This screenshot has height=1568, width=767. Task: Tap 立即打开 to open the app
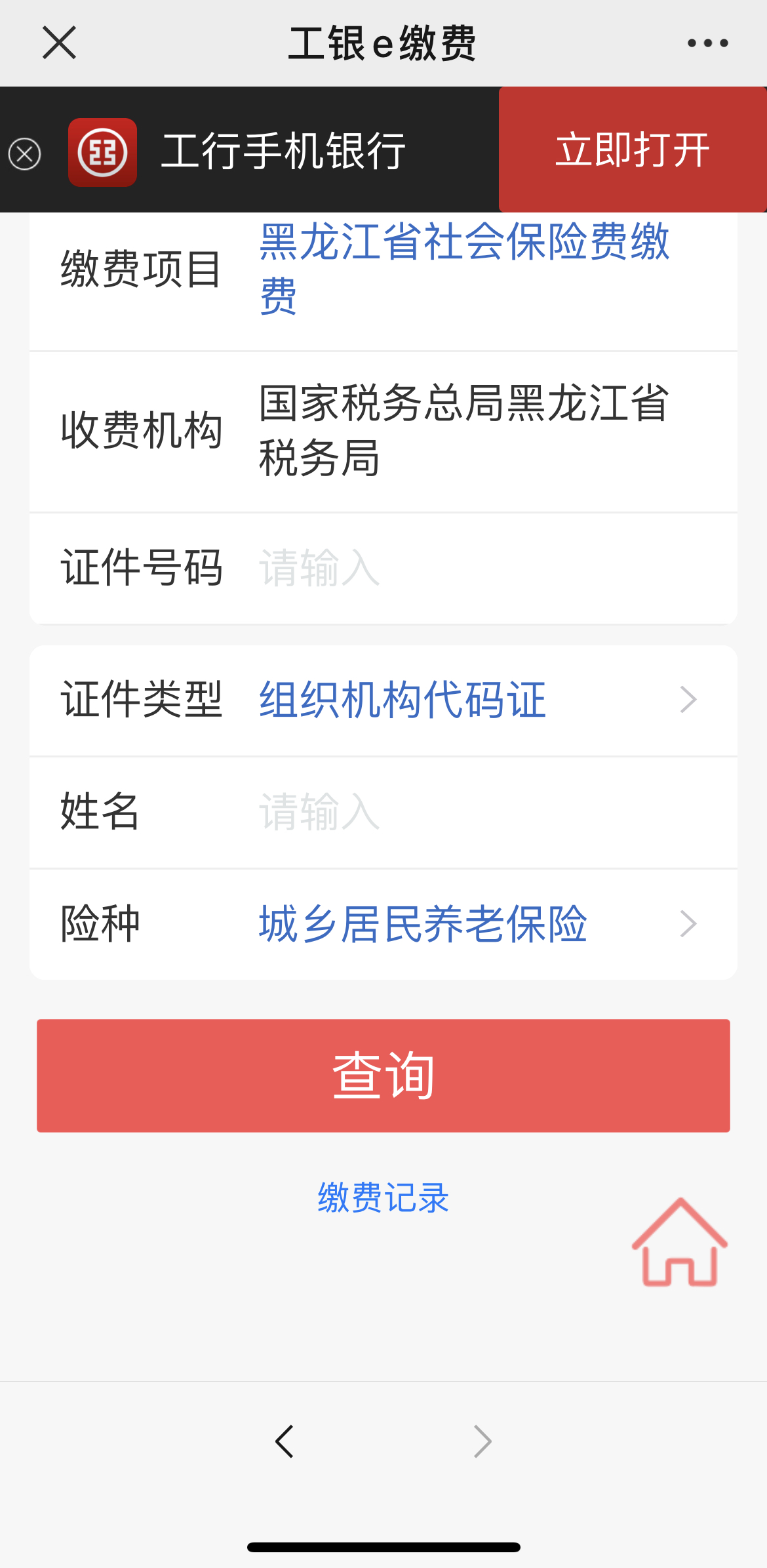[x=632, y=150]
